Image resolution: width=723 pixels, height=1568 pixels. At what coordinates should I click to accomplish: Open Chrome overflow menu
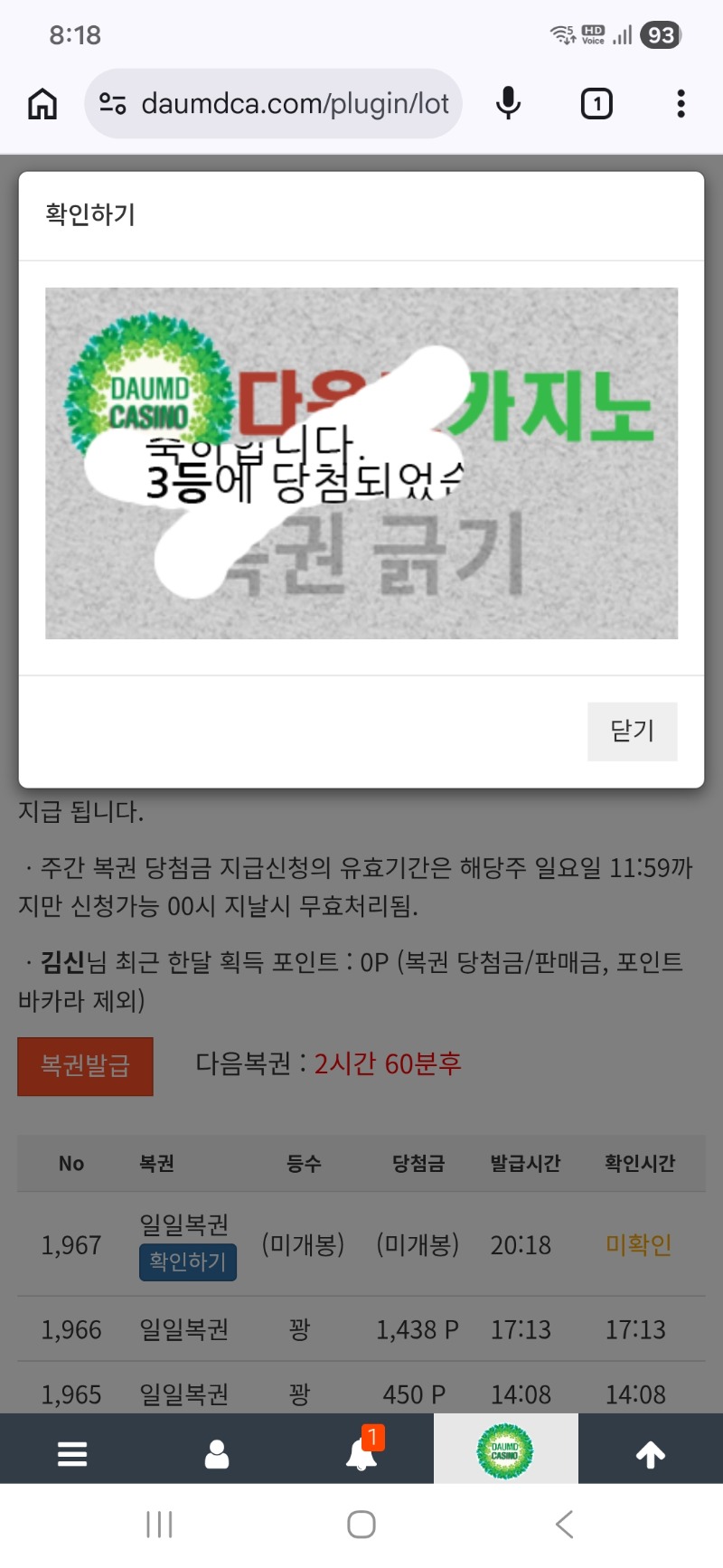point(681,104)
